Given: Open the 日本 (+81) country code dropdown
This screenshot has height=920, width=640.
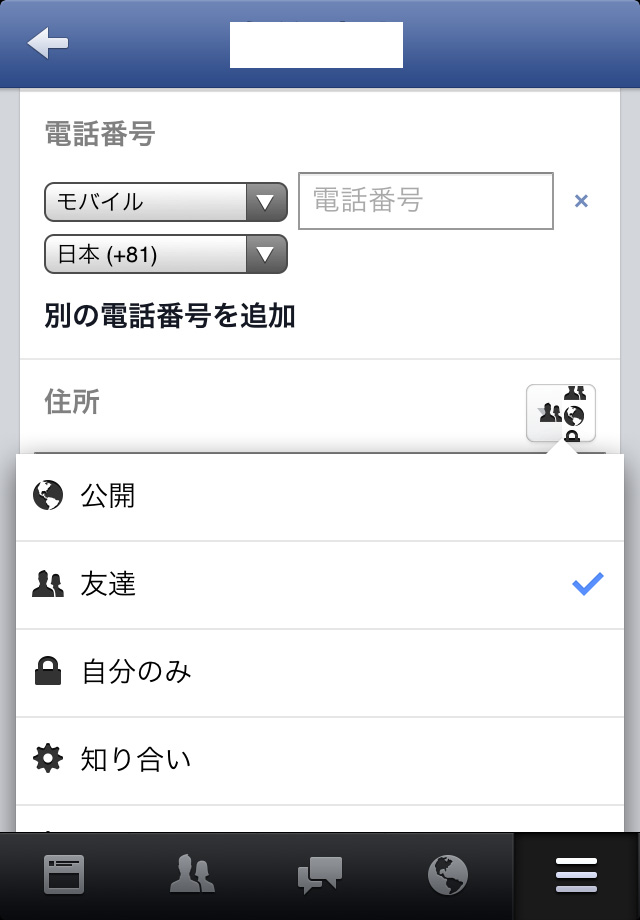Looking at the screenshot, I should coord(166,255).
